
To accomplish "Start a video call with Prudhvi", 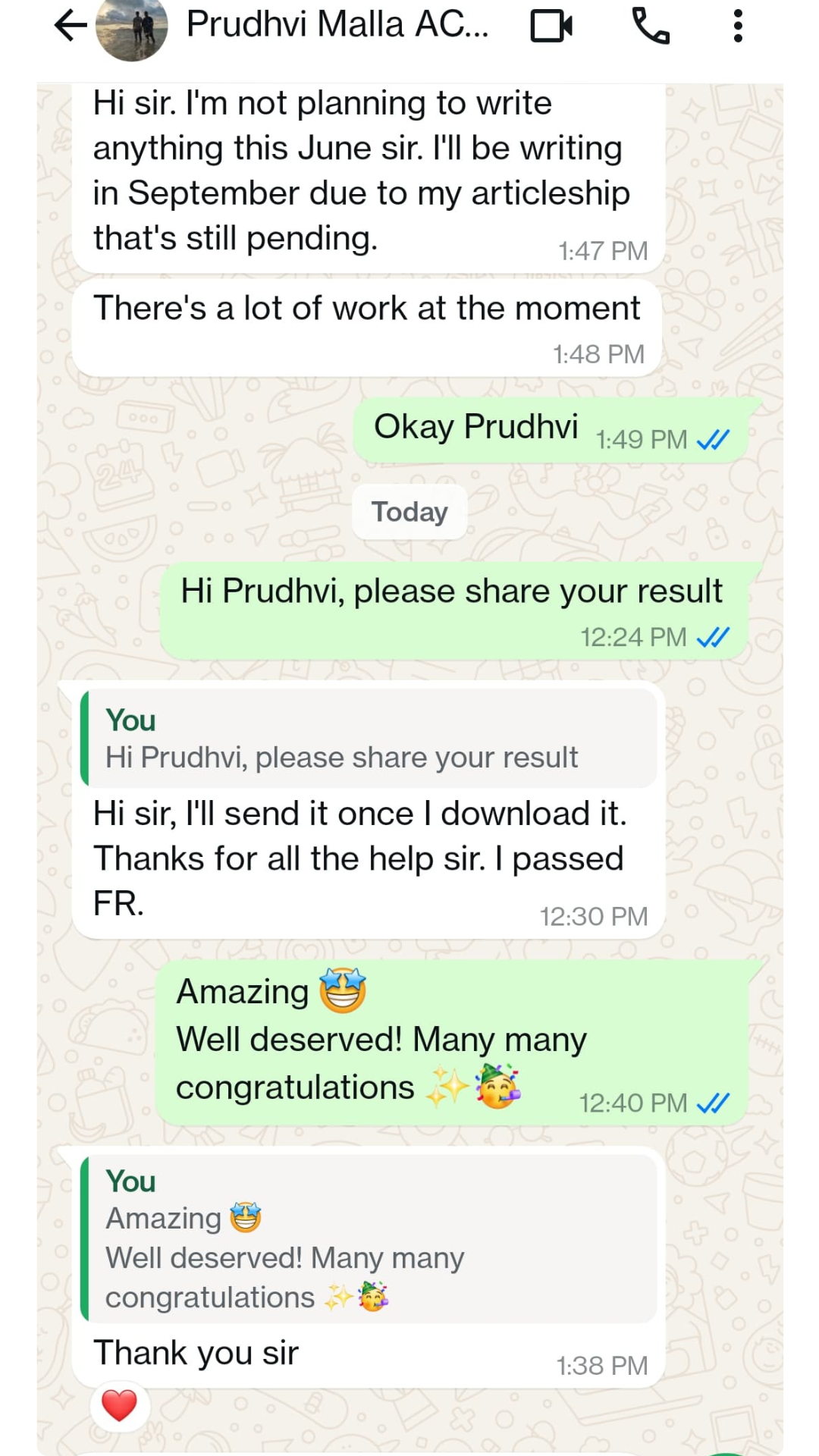I will click(x=551, y=27).
